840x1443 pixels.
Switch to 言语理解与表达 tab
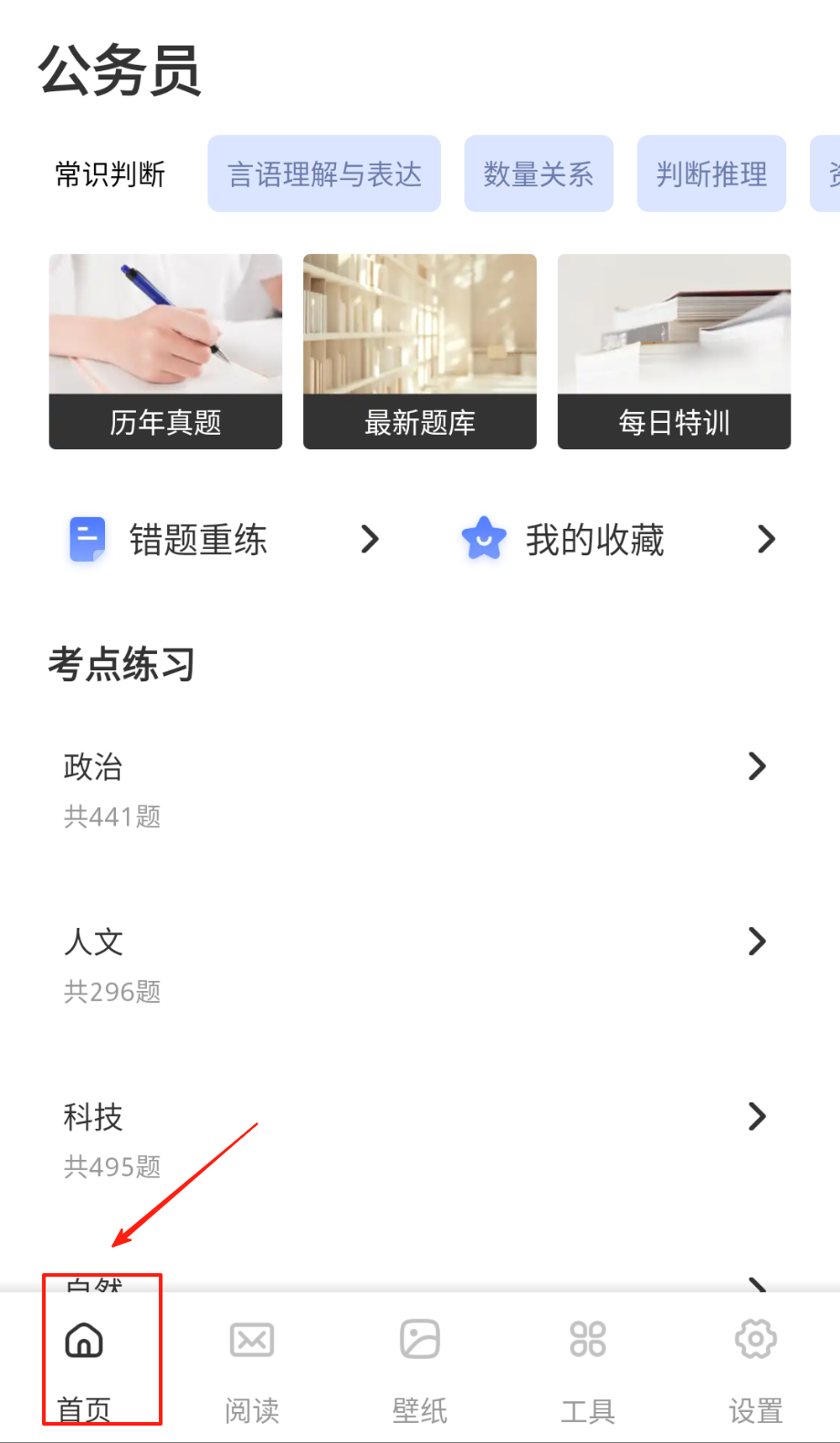[324, 174]
